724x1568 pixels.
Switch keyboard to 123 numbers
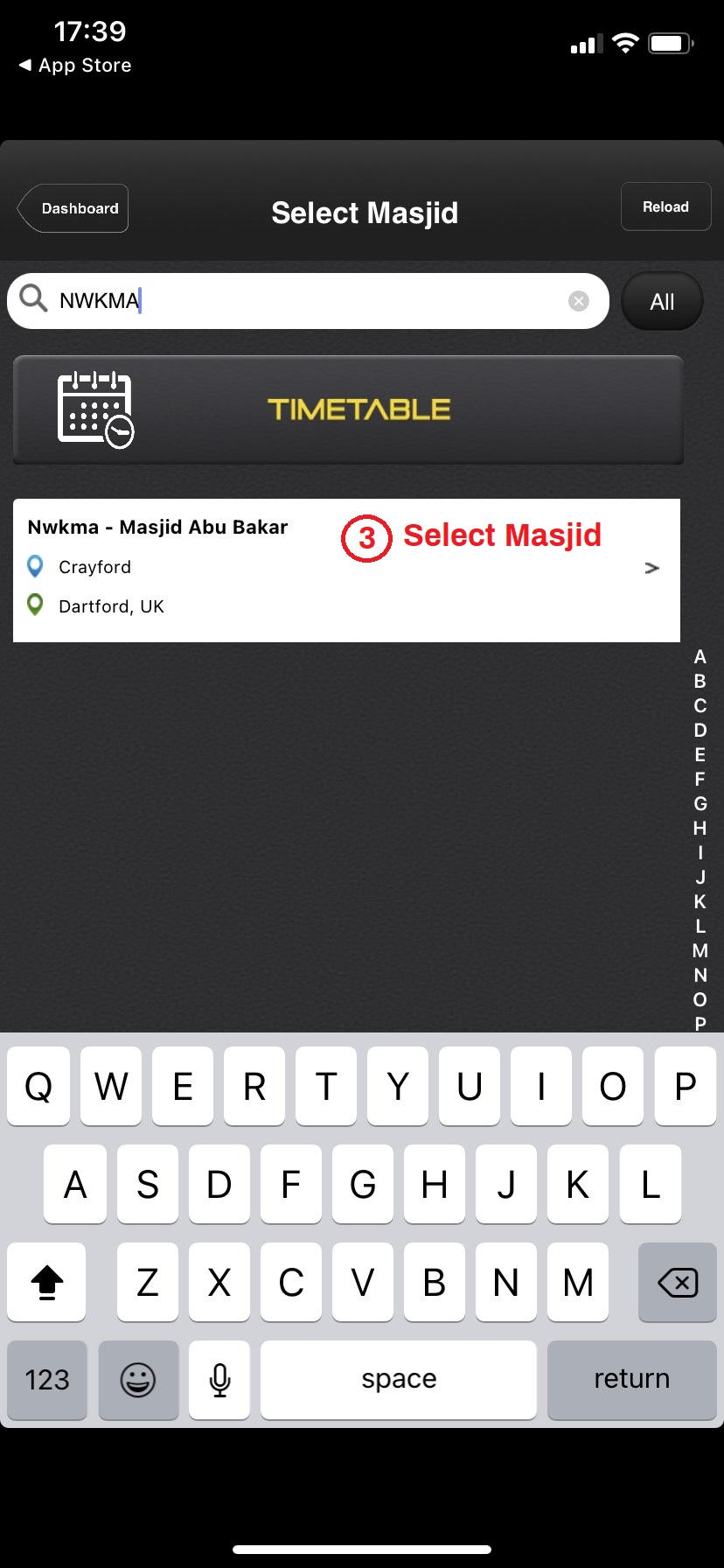pyautogui.click(x=47, y=1379)
